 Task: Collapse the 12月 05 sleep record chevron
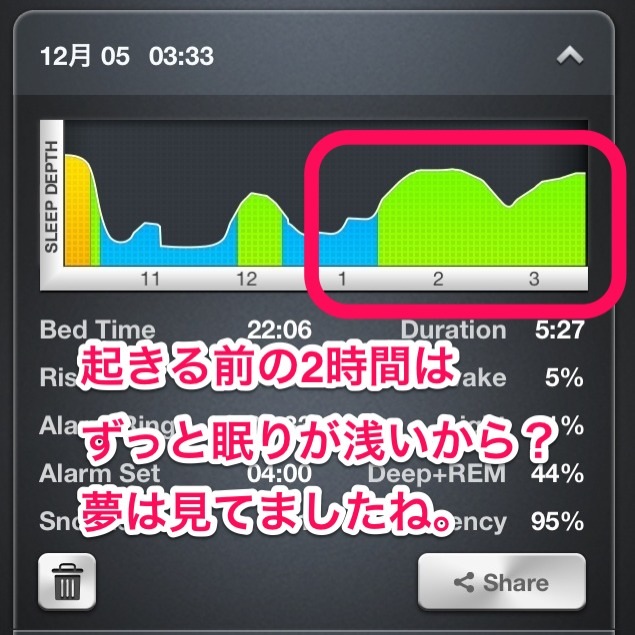570,55
